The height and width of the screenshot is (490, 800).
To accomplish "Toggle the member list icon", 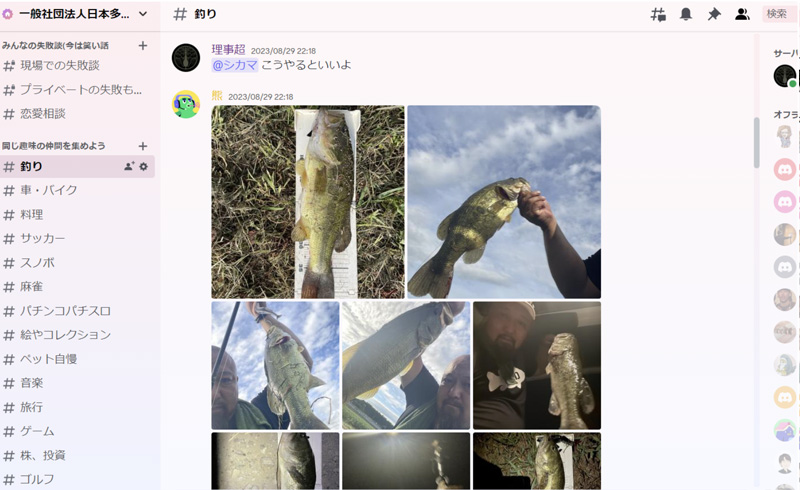I will pyautogui.click(x=742, y=14).
